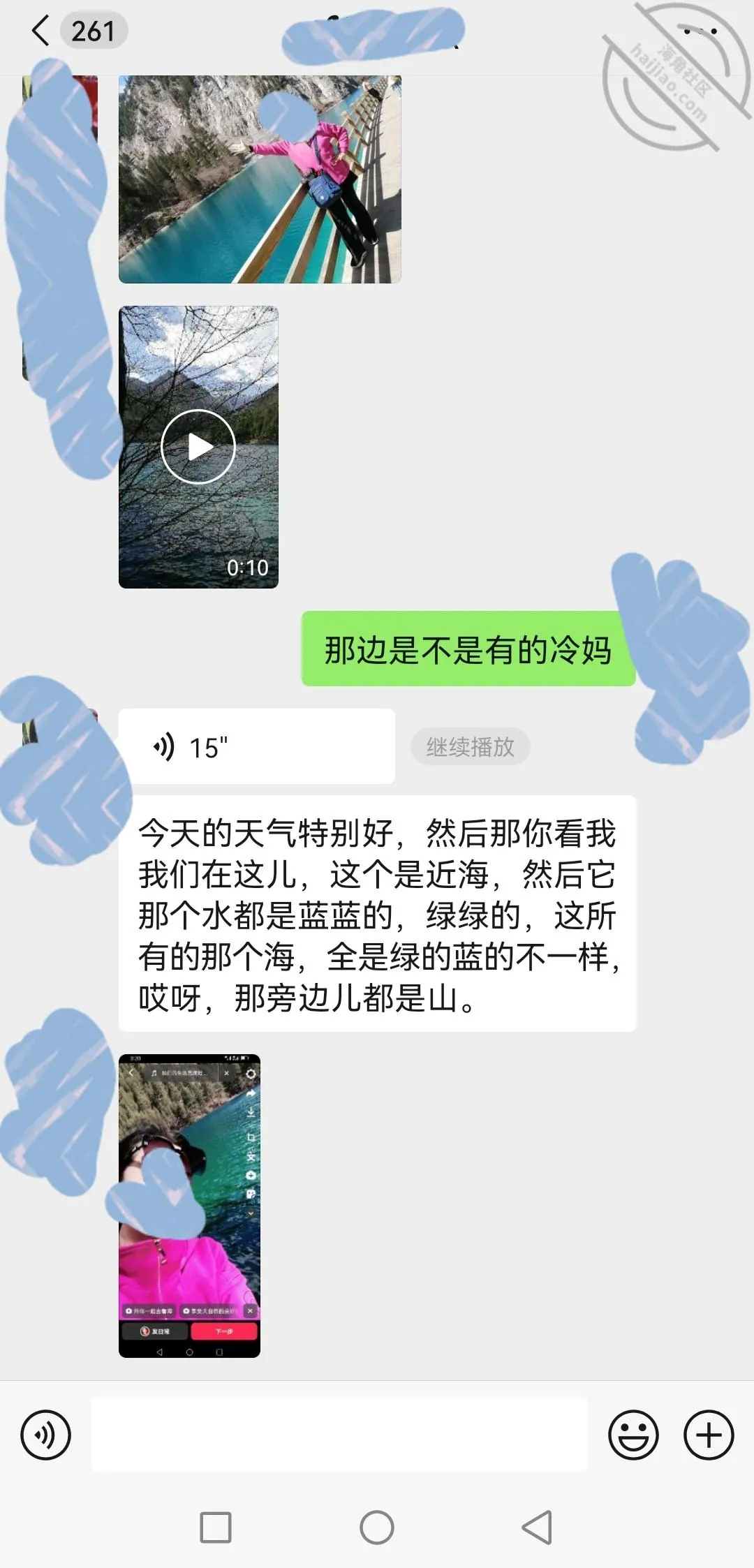Play the 0:10 video message
This screenshot has height=1568, width=754.
[198, 447]
